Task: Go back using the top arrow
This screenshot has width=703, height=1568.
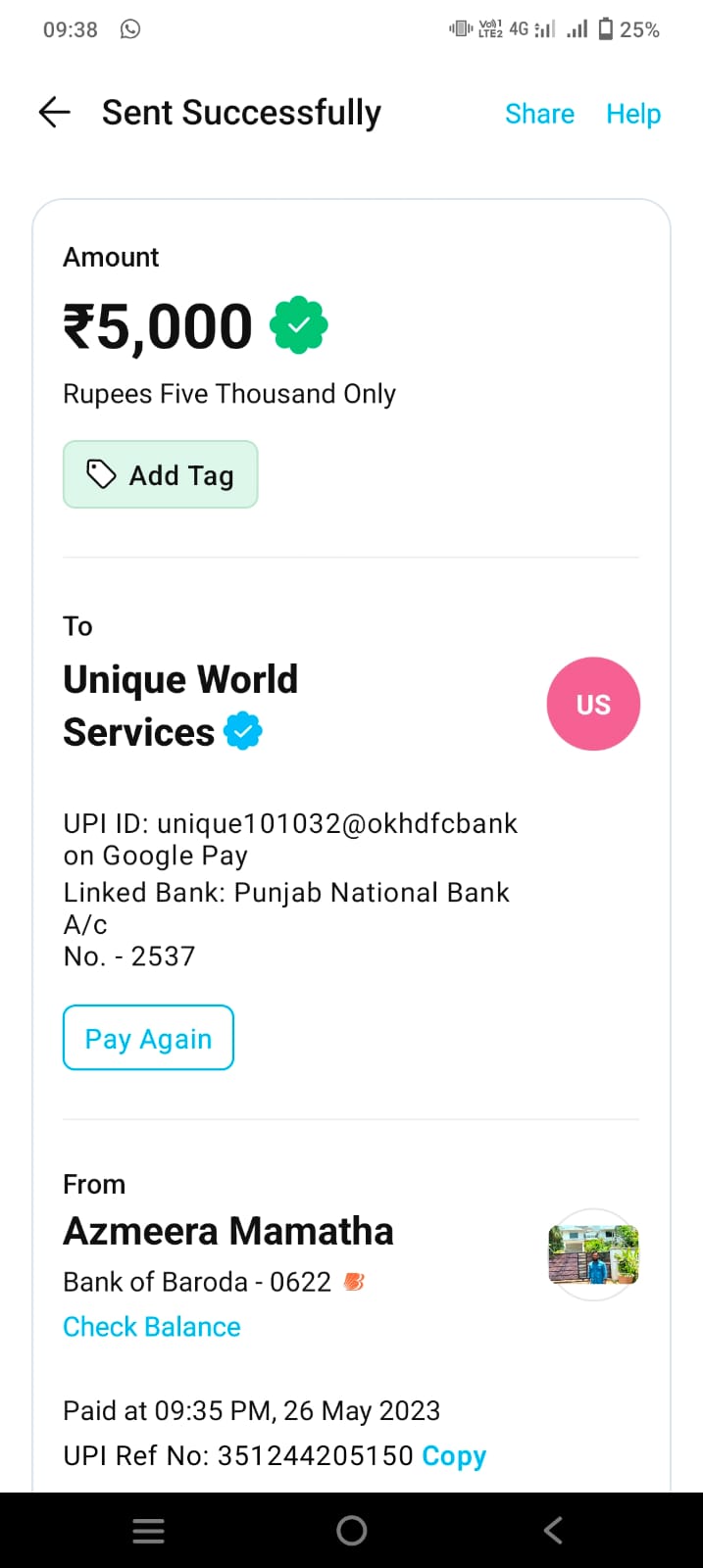Action: point(55,113)
